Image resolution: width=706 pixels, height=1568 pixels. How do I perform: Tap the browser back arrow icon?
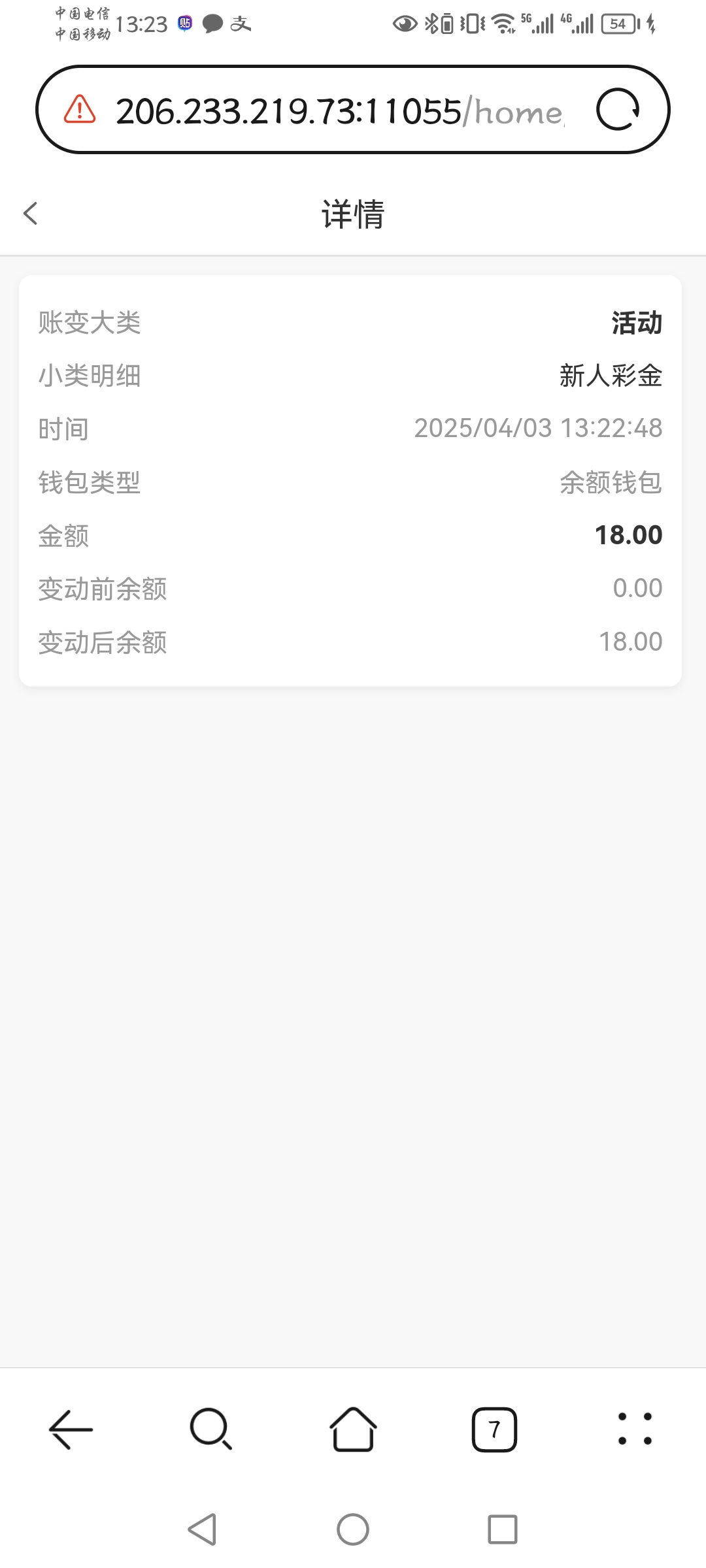click(x=70, y=1429)
